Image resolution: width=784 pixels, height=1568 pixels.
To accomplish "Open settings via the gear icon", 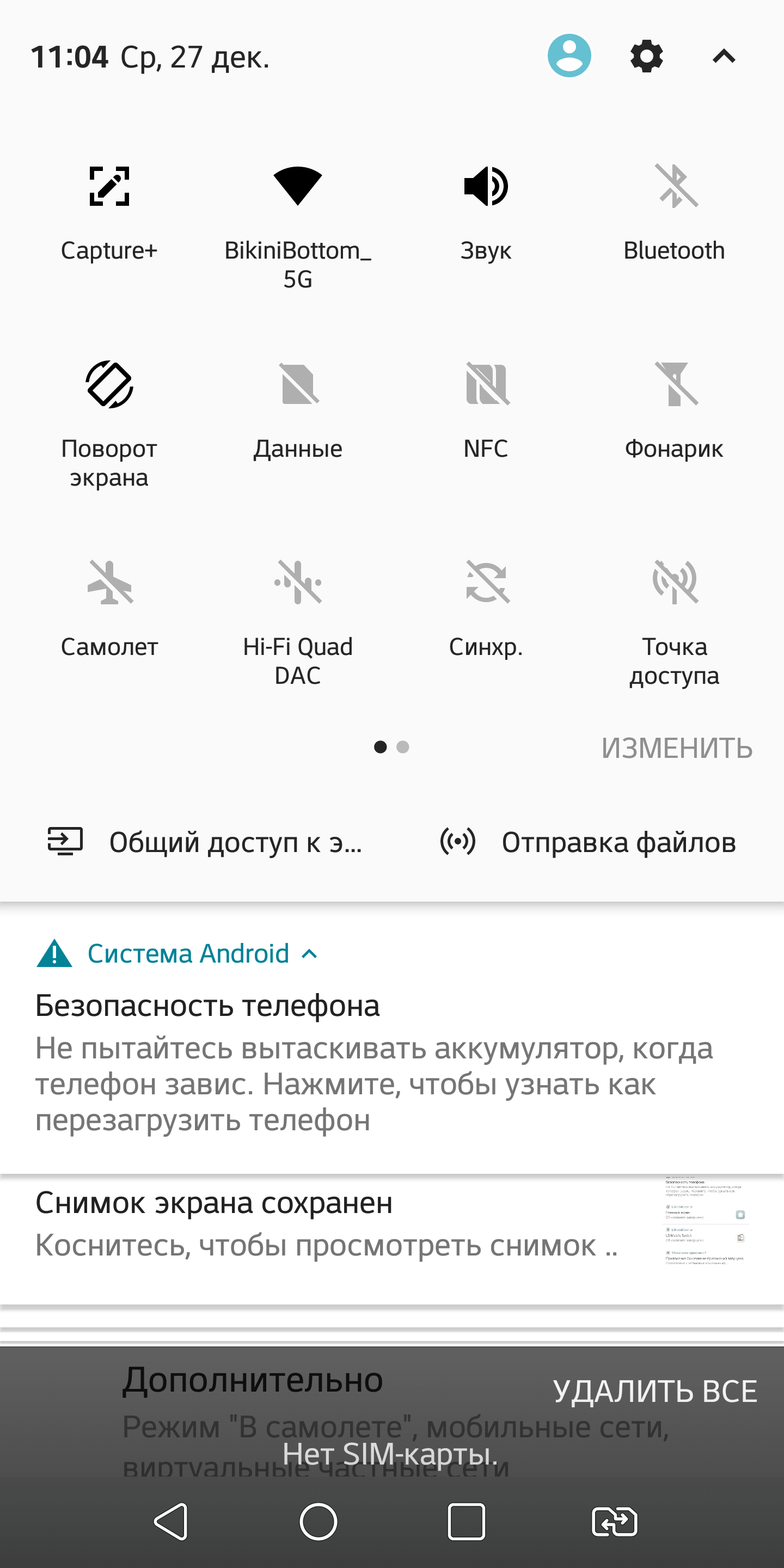I will click(646, 56).
